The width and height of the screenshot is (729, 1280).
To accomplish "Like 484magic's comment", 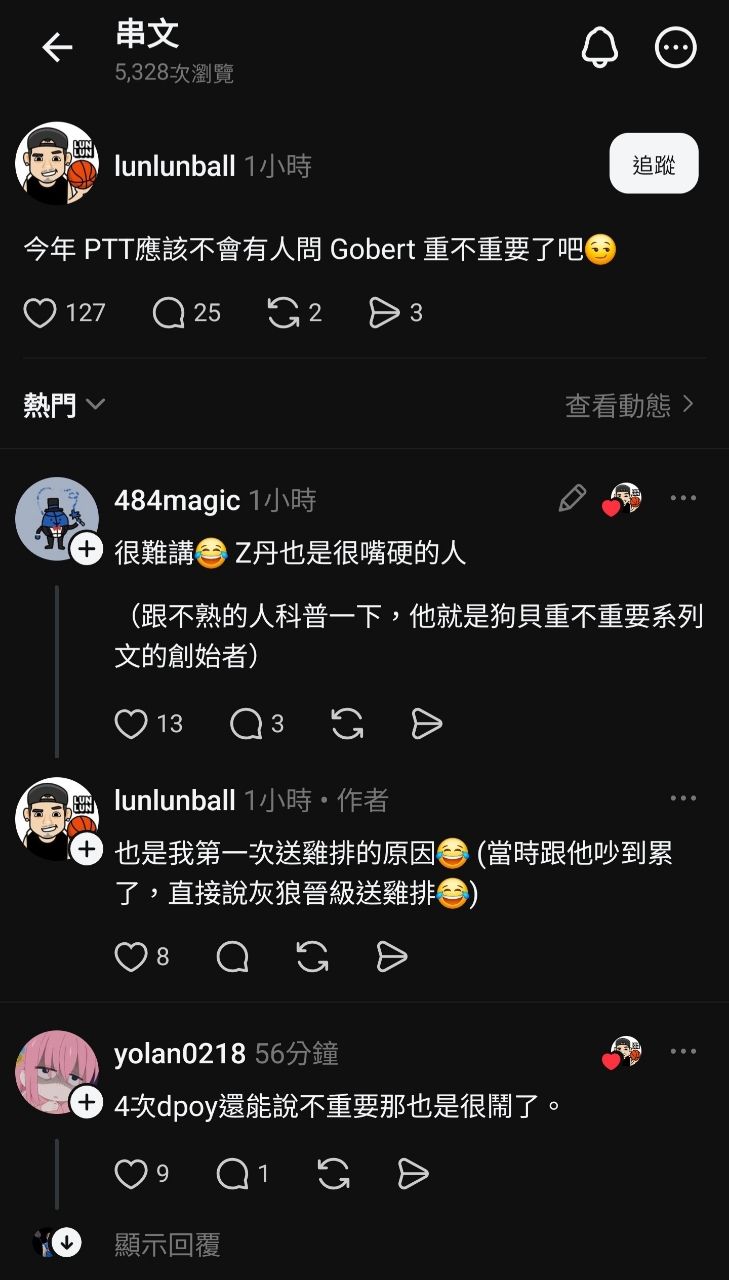I will coord(131,723).
